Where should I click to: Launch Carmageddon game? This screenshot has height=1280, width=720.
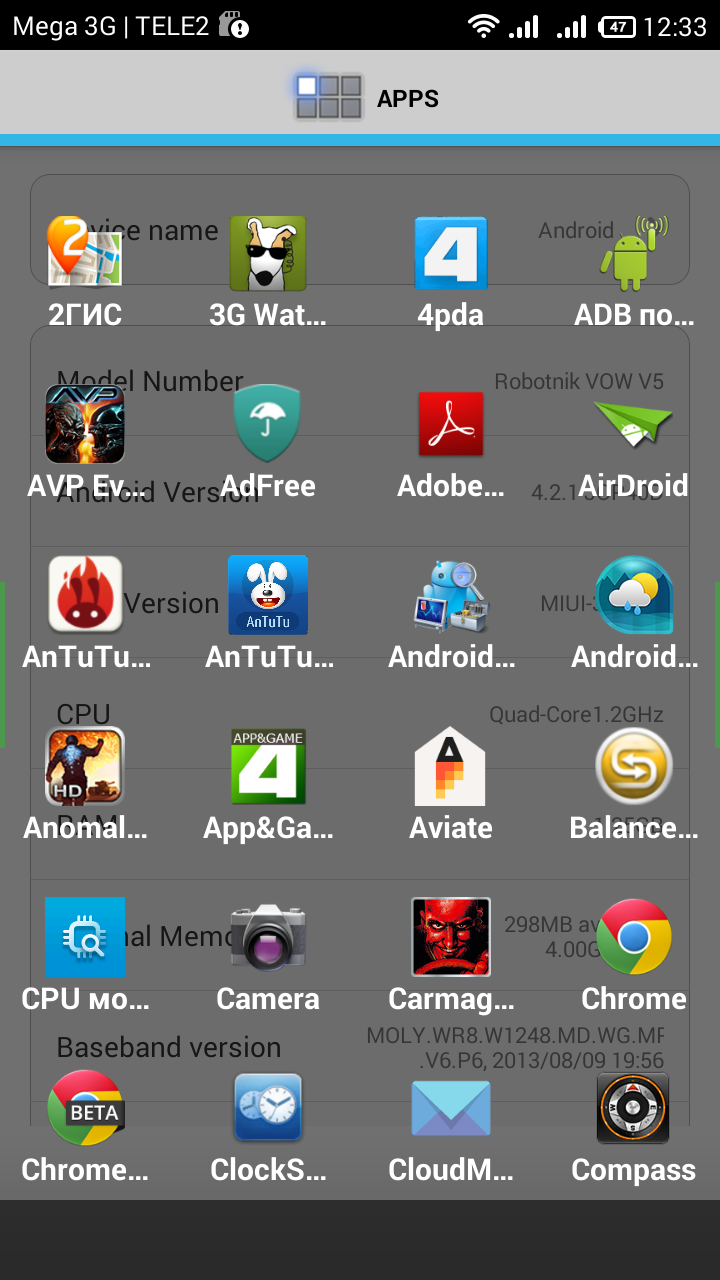coord(450,938)
